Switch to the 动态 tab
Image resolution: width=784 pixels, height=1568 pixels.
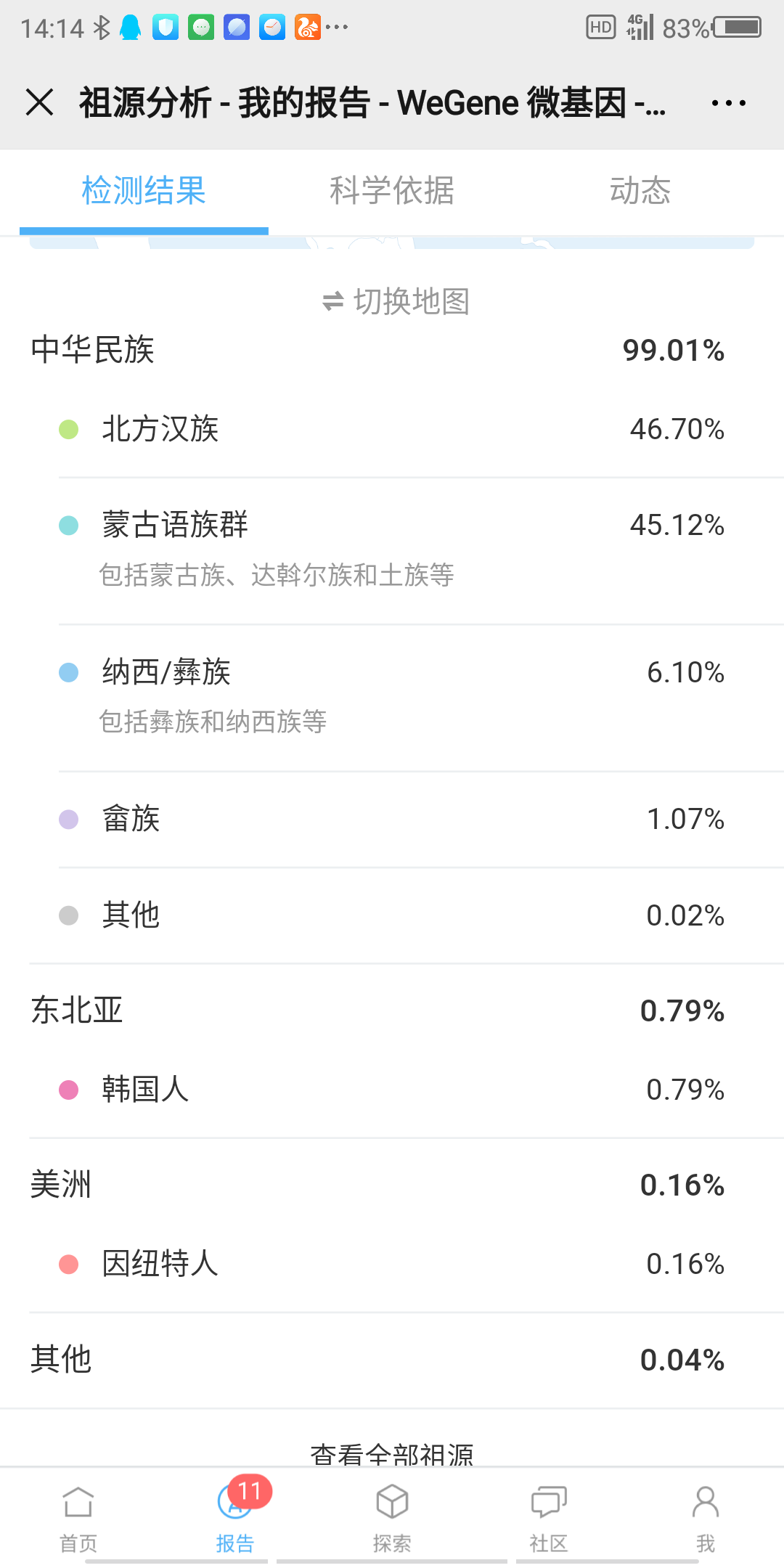[x=640, y=191]
